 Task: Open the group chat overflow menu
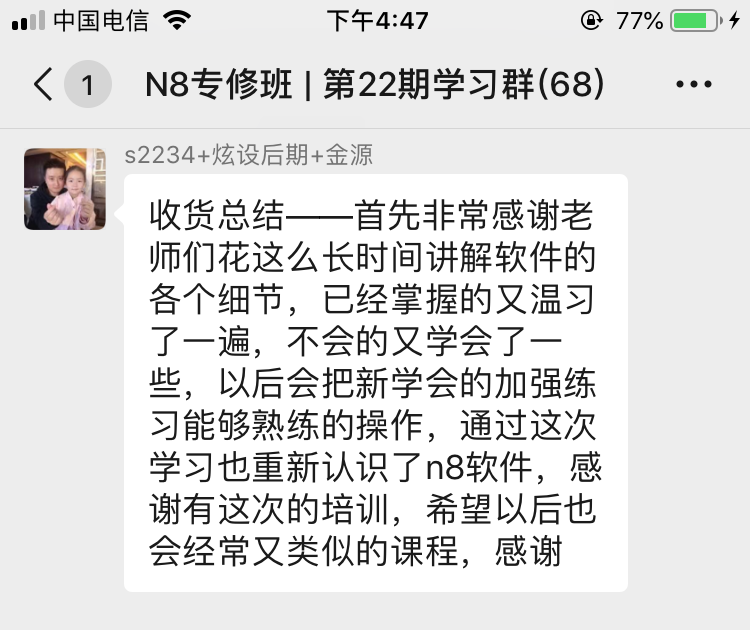694,85
